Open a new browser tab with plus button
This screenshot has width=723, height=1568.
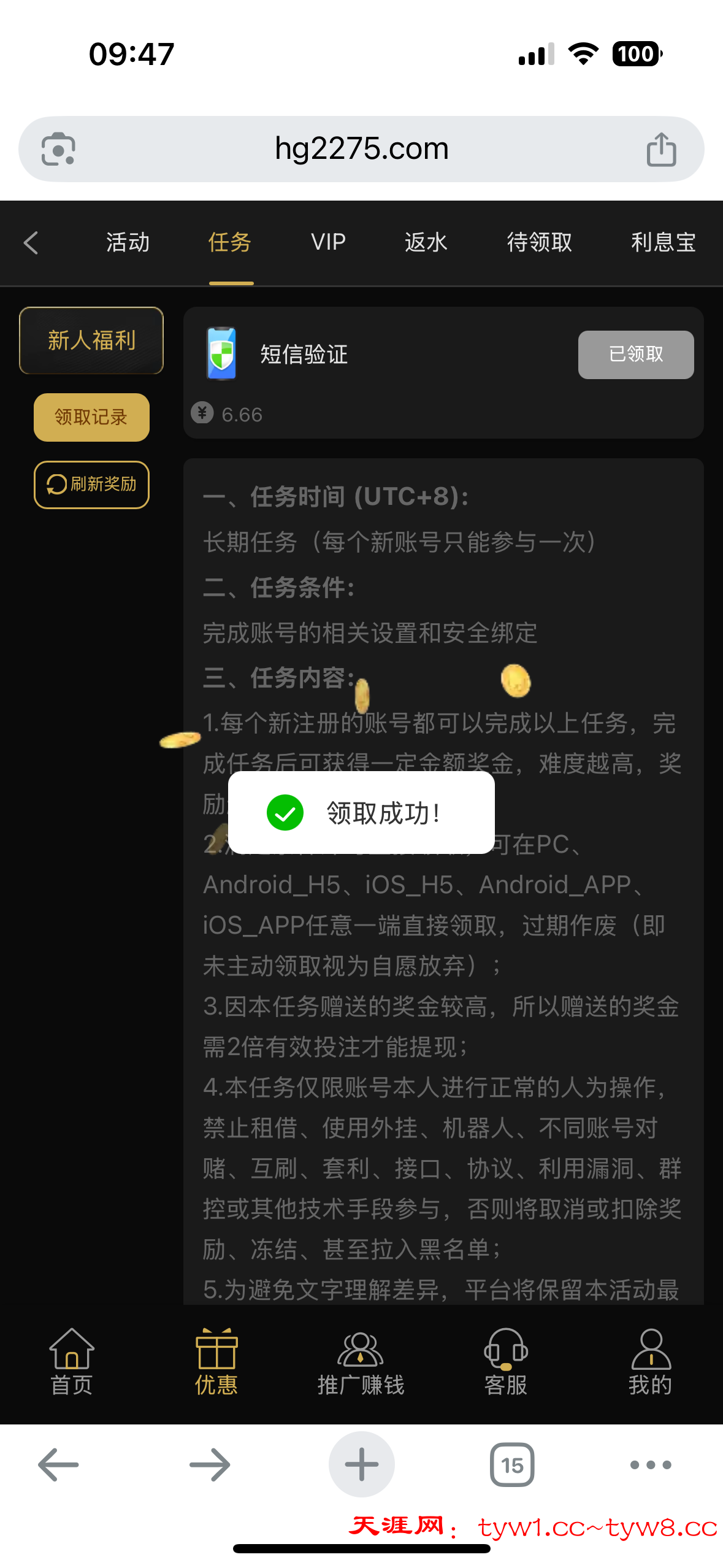click(x=361, y=1464)
